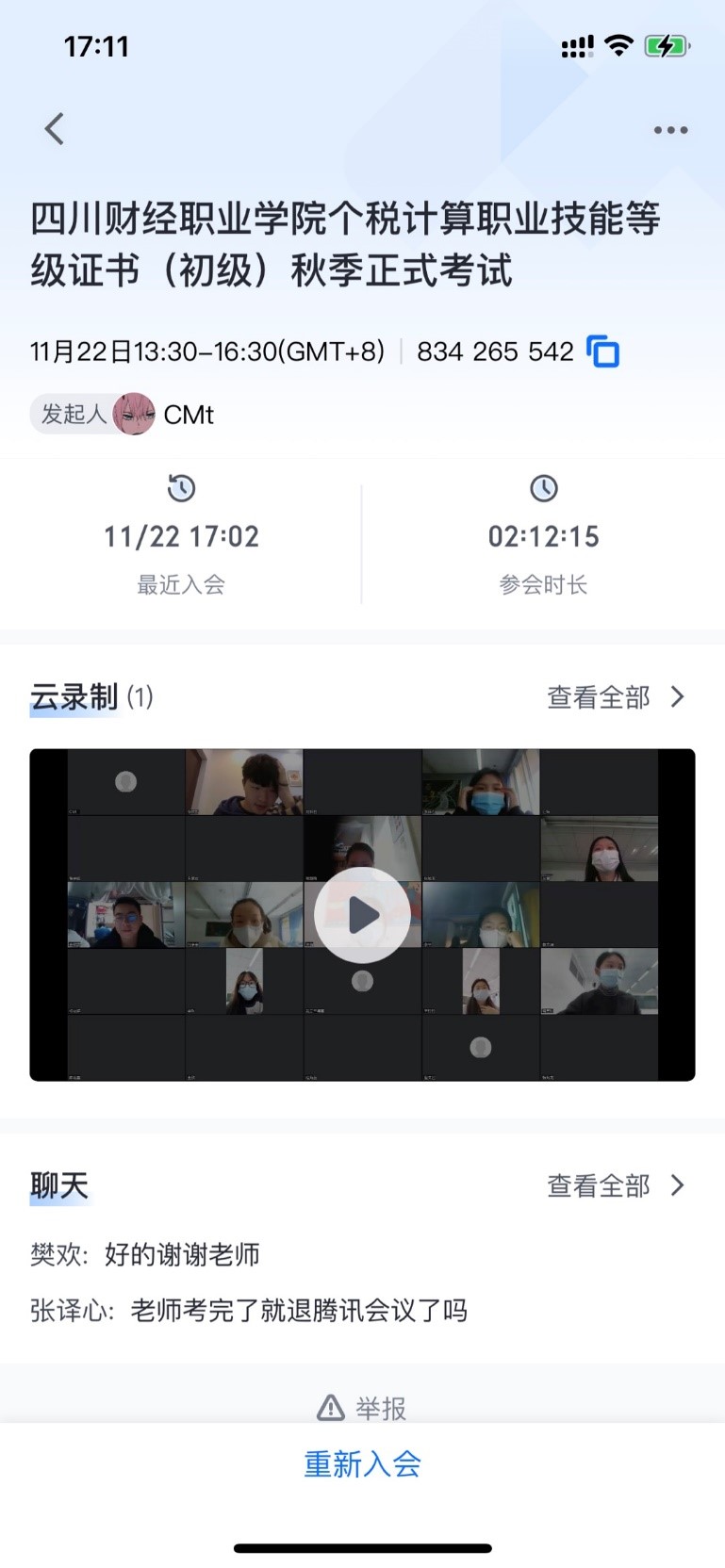
Task: View all cloud recordings (查看全部)
Action: click(615, 697)
